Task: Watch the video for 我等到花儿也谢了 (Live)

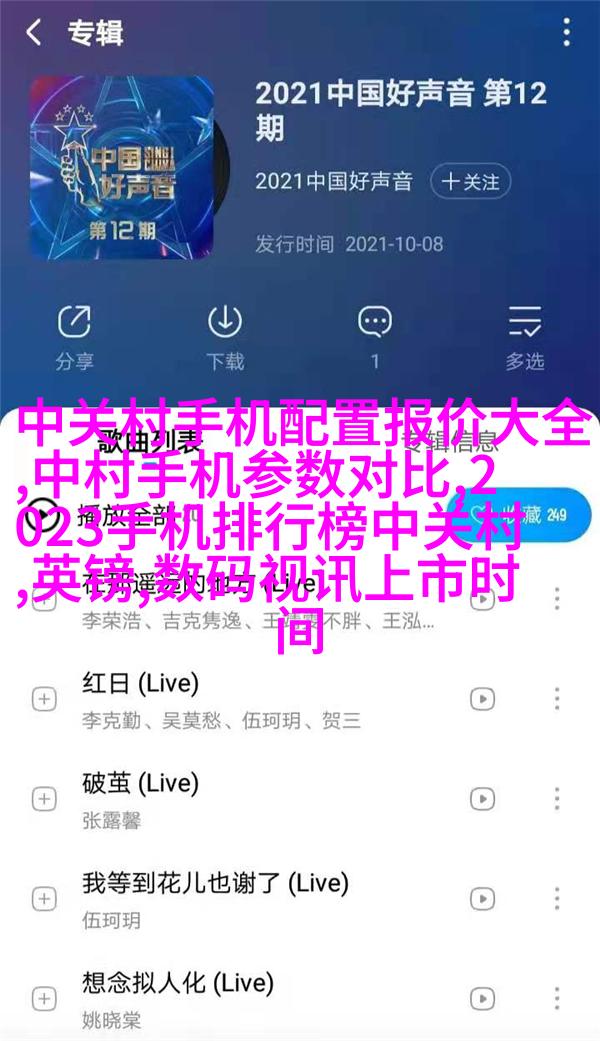Action: click(483, 898)
